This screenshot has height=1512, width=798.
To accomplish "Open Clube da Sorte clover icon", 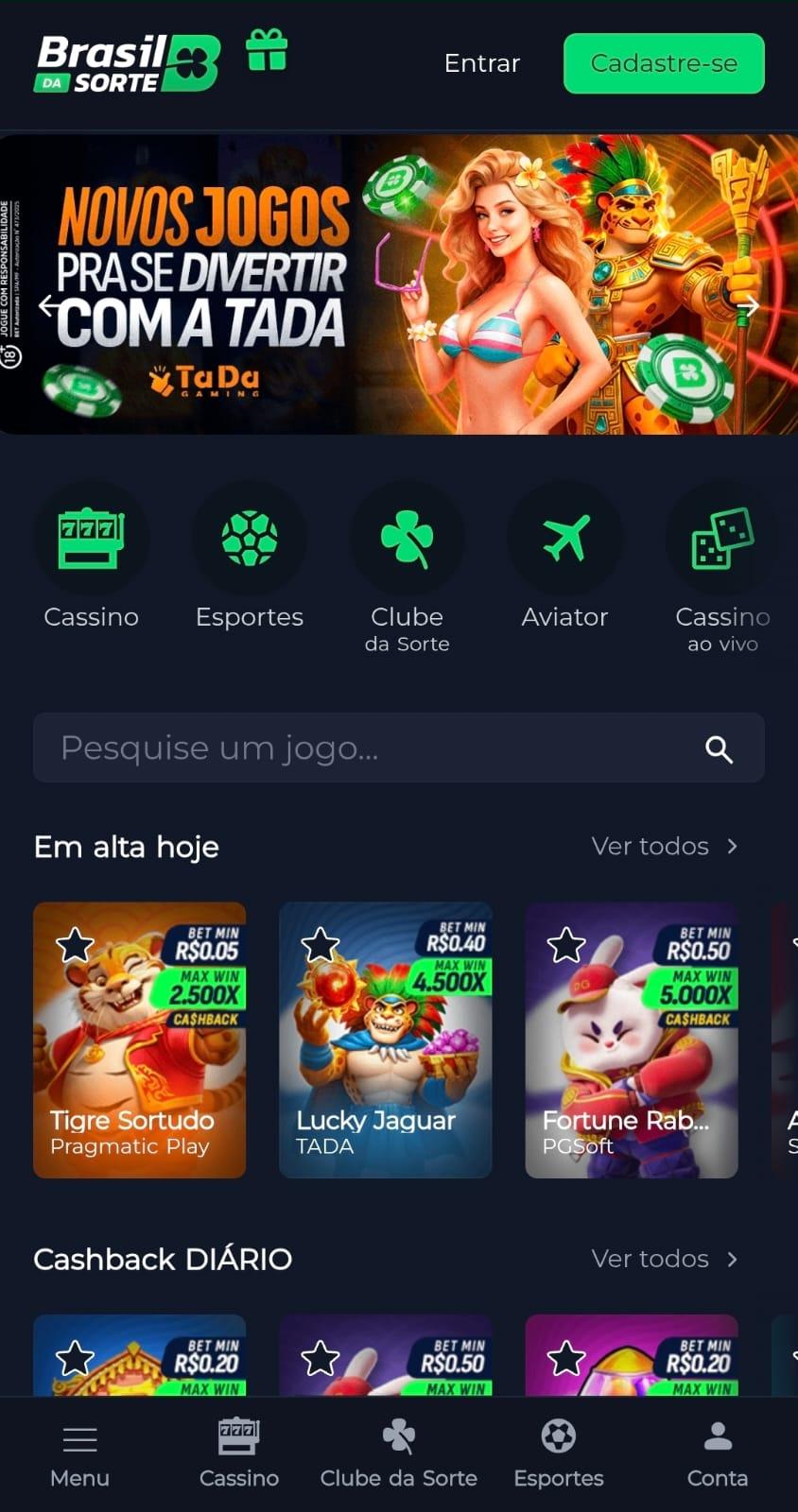I will (407, 539).
